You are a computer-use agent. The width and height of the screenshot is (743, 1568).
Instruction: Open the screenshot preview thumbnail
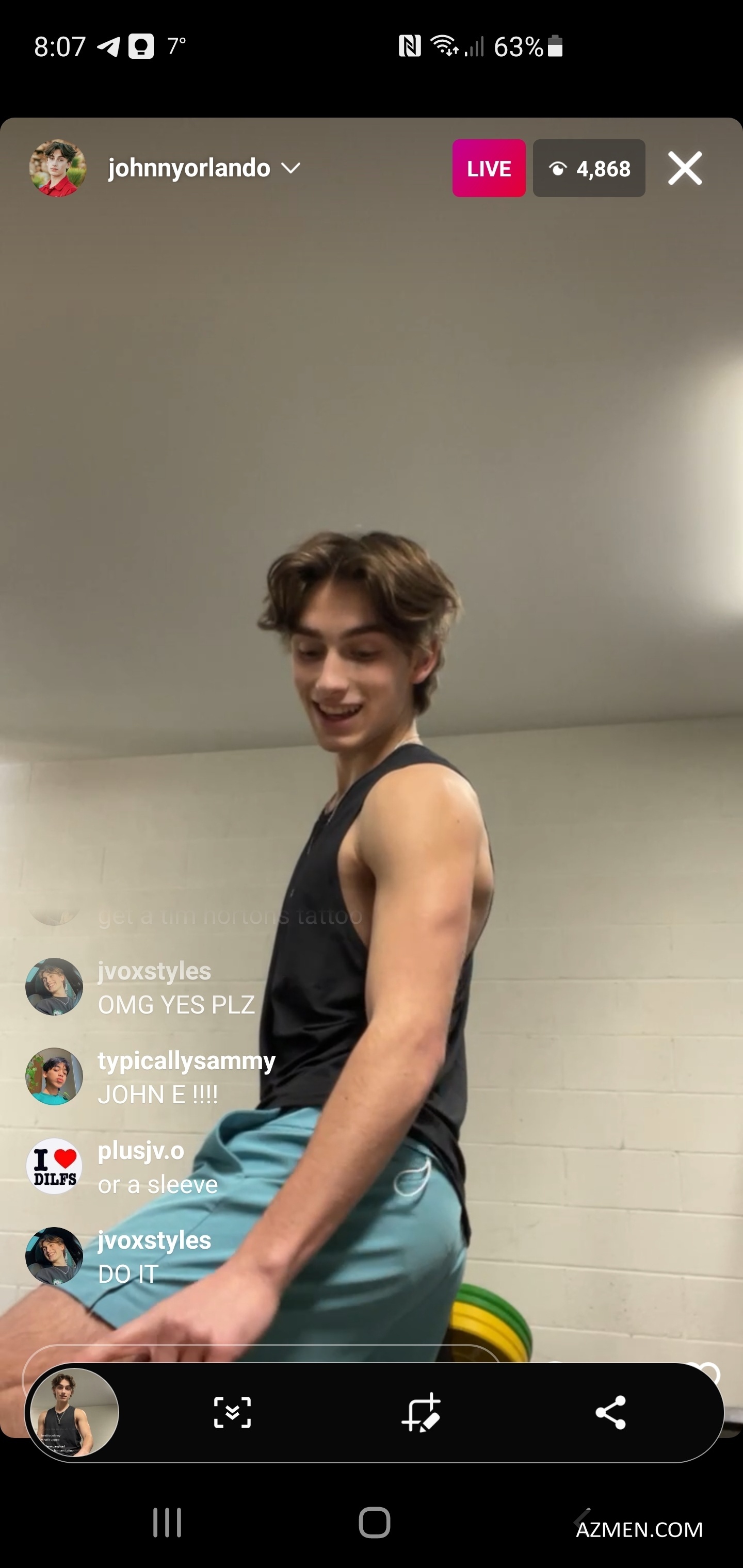click(x=74, y=1412)
